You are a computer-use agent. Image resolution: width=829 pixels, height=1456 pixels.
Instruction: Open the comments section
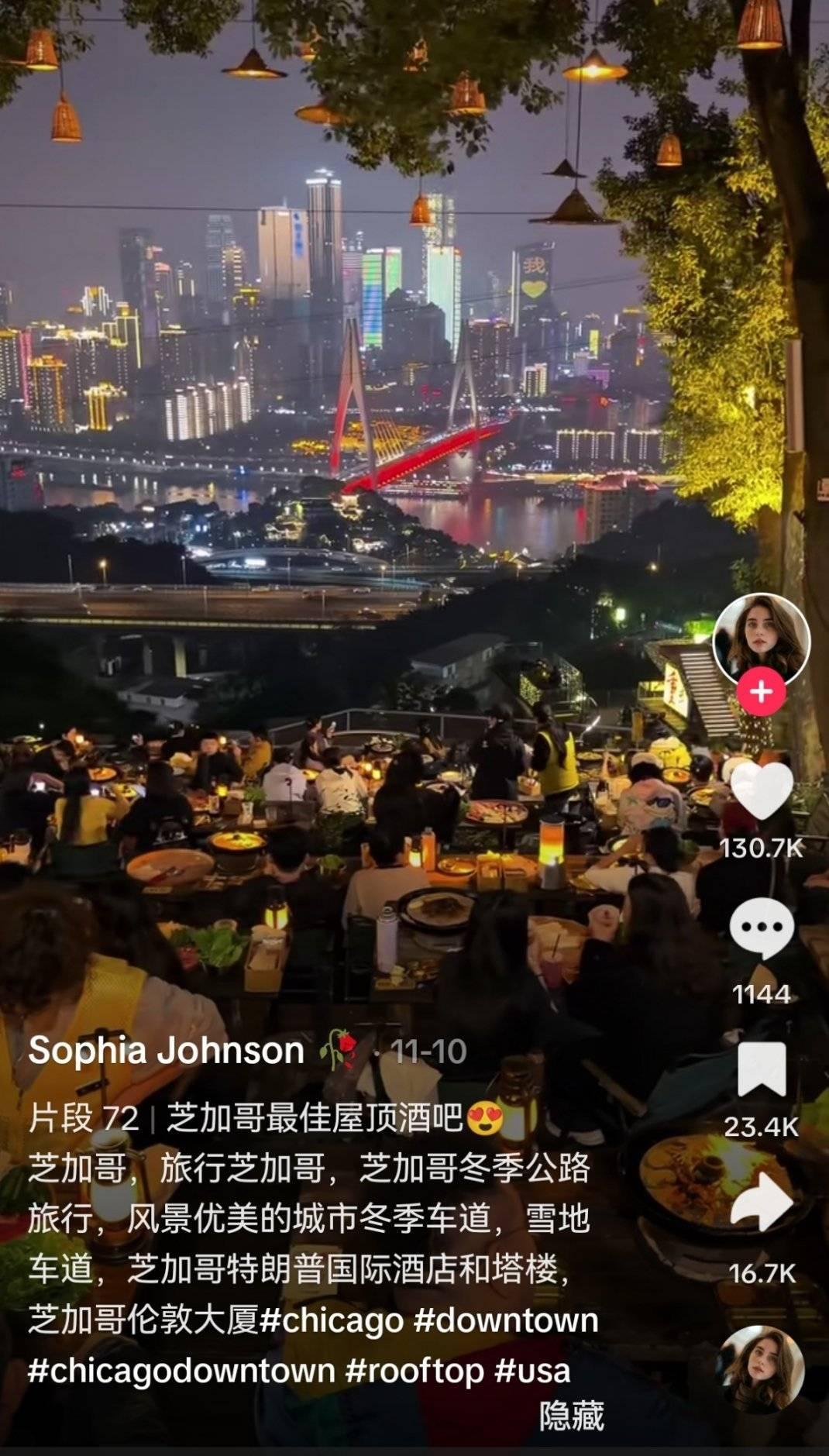pos(762,924)
